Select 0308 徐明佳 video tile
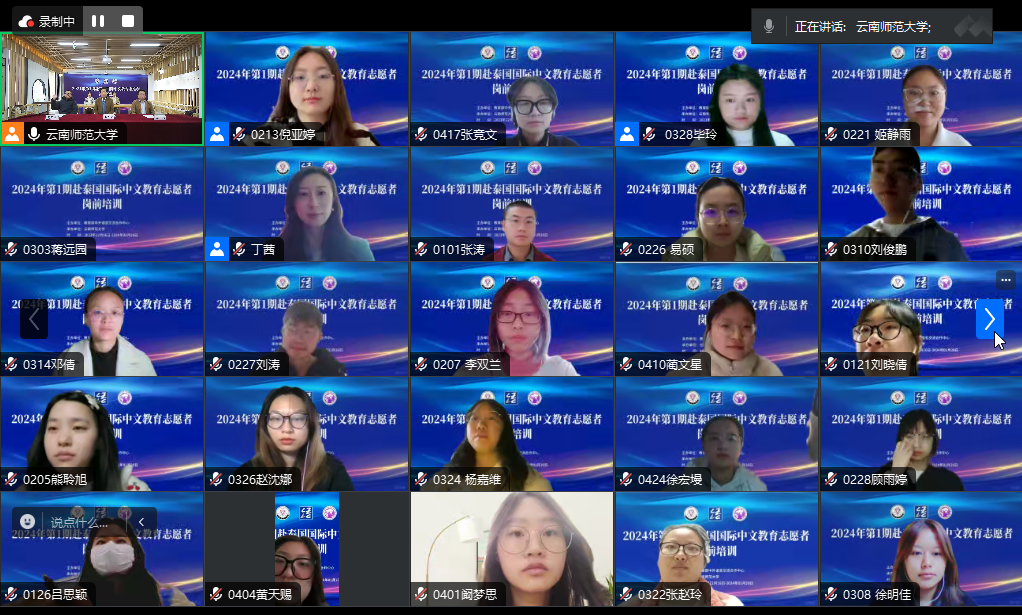Image resolution: width=1022 pixels, height=615 pixels. coord(920,548)
